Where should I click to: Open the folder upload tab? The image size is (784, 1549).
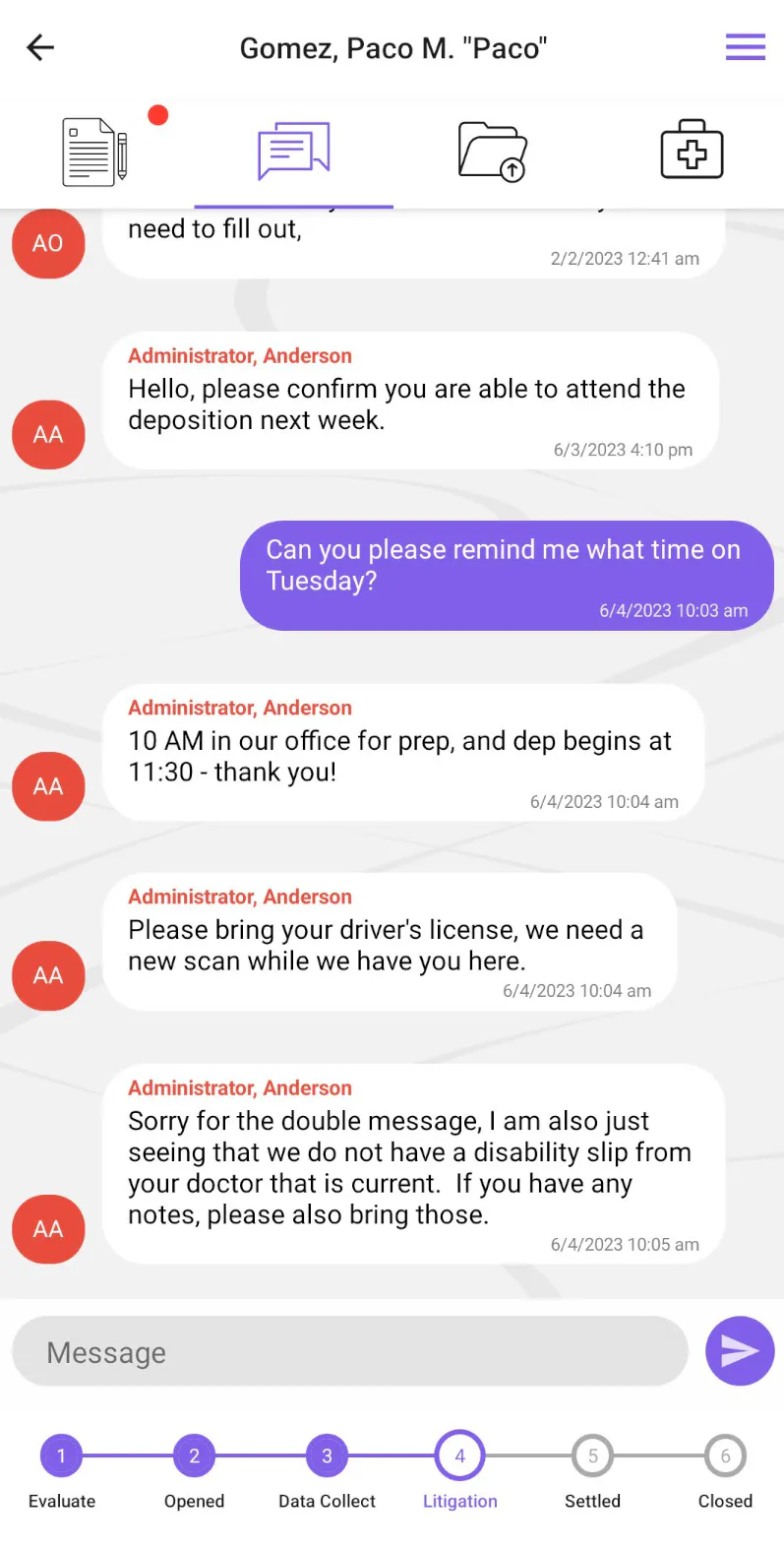(493, 152)
